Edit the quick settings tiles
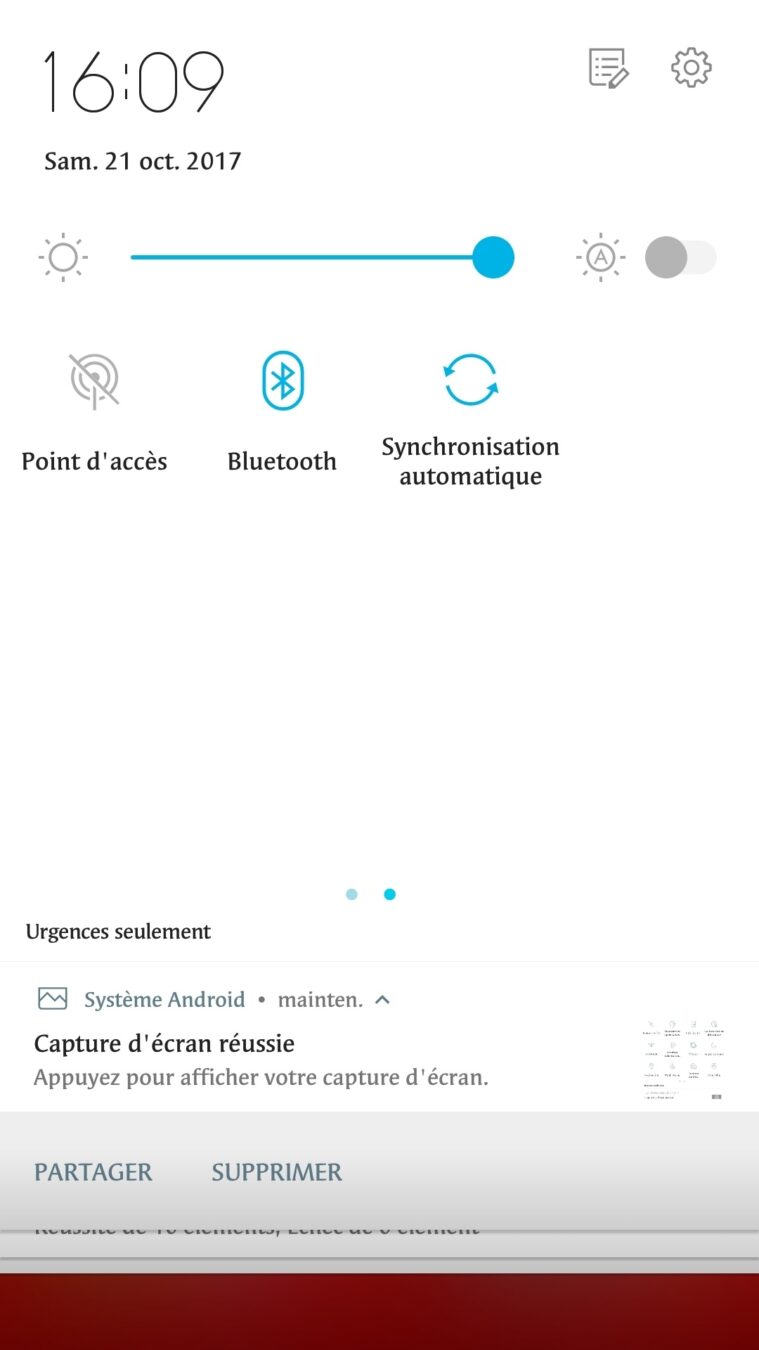Viewport: 759px width, 1350px height. [x=608, y=68]
